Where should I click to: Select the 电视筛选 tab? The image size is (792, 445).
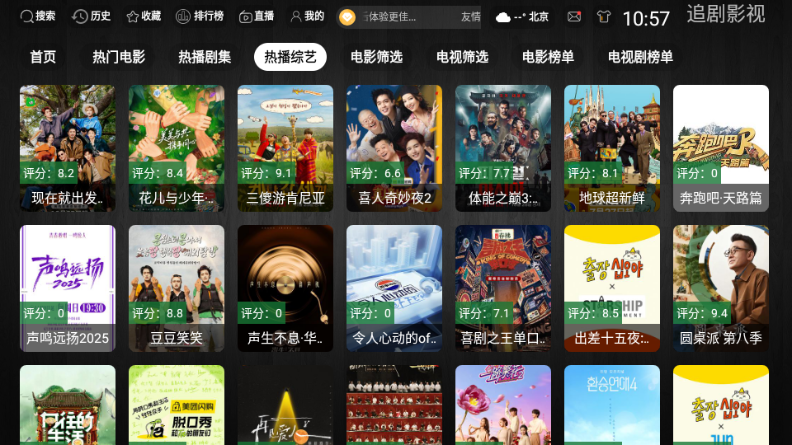click(x=462, y=57)
